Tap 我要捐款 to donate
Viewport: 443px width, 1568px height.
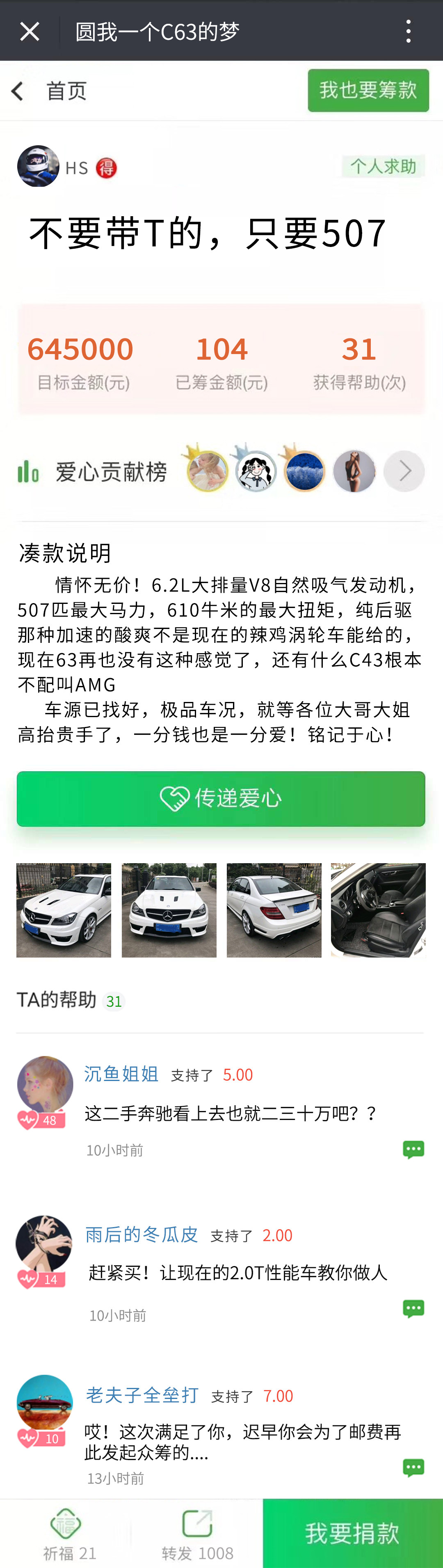[352, 1533]
